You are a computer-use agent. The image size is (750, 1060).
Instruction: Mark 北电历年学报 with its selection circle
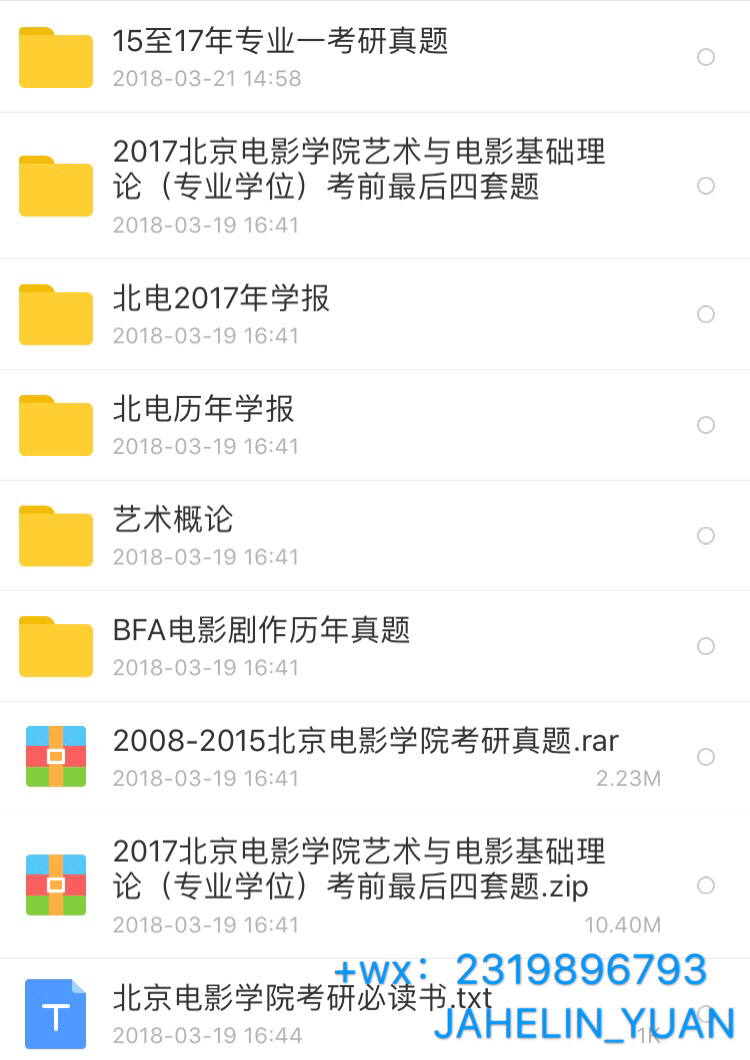coord(705,425)
